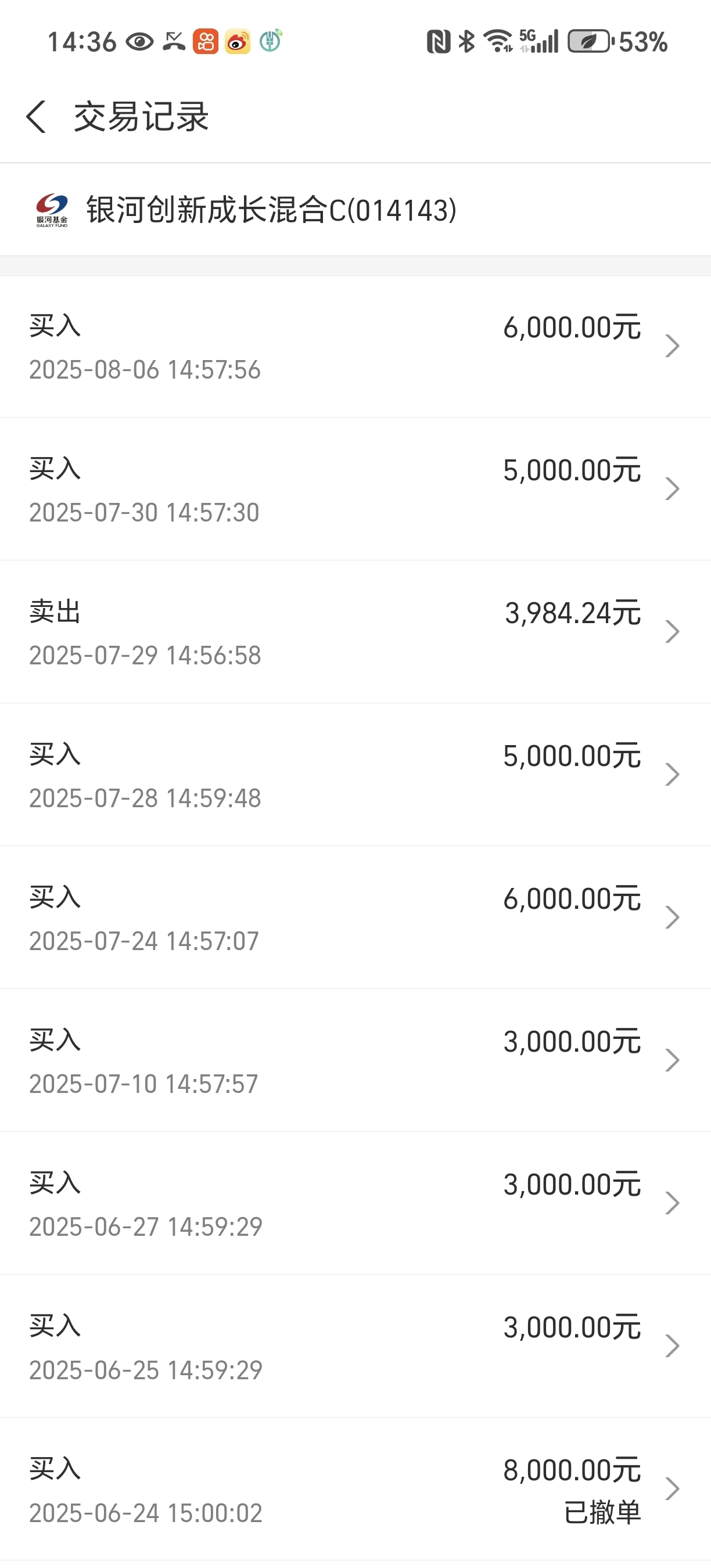Open the 2025-07-24 买入 6,000.00元 record
Image resolution: width=711 pixels, height=1568 pixels.
point(355,918)
